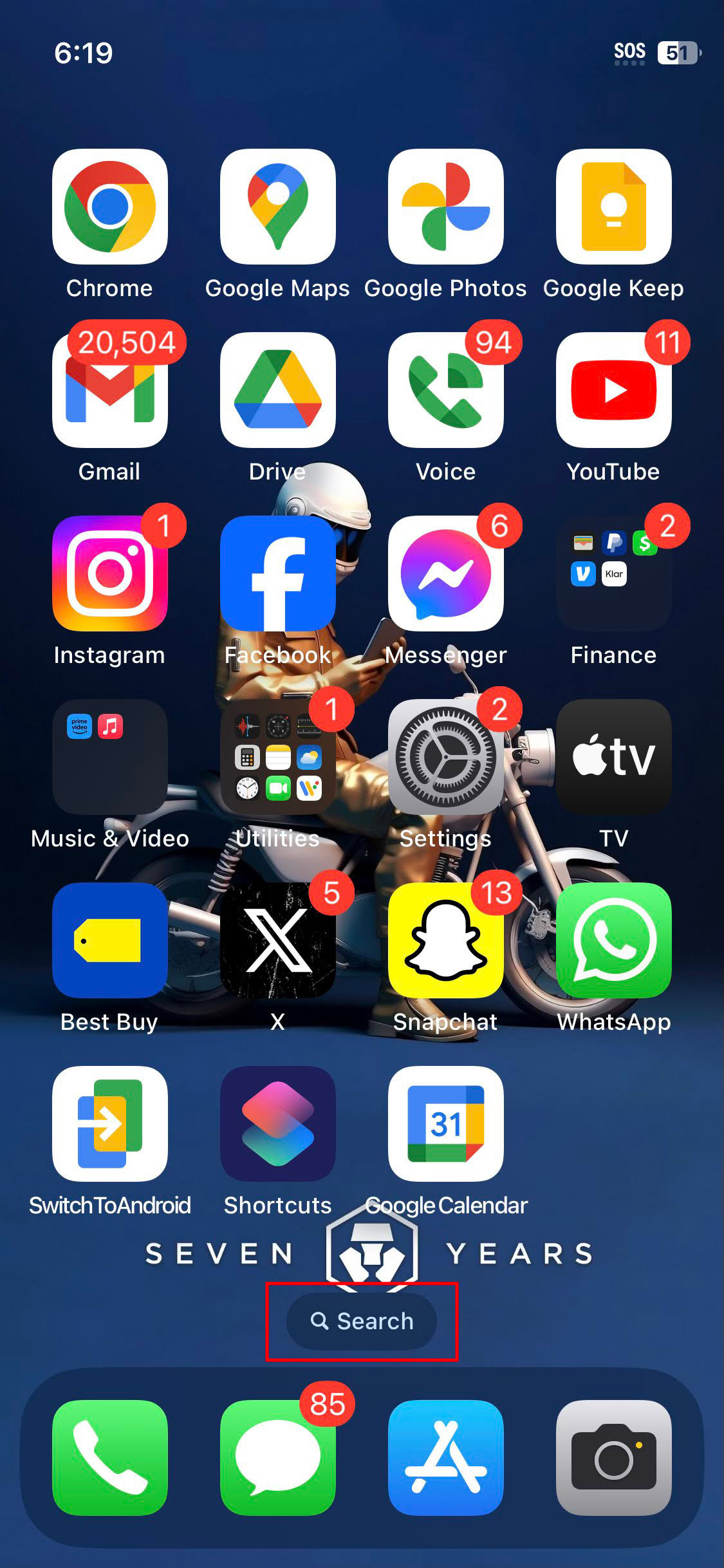Open the Utilities folder

pos(278,757)
